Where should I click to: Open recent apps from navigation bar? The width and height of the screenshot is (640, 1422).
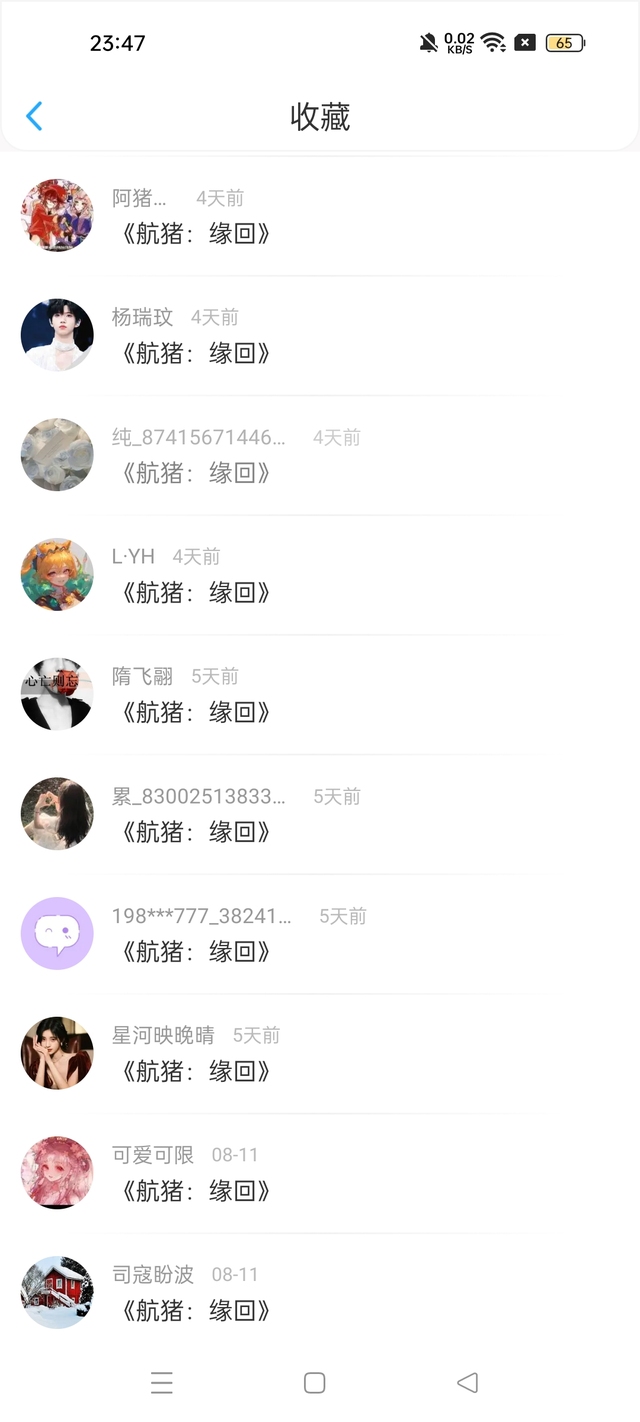point(162,1383)
